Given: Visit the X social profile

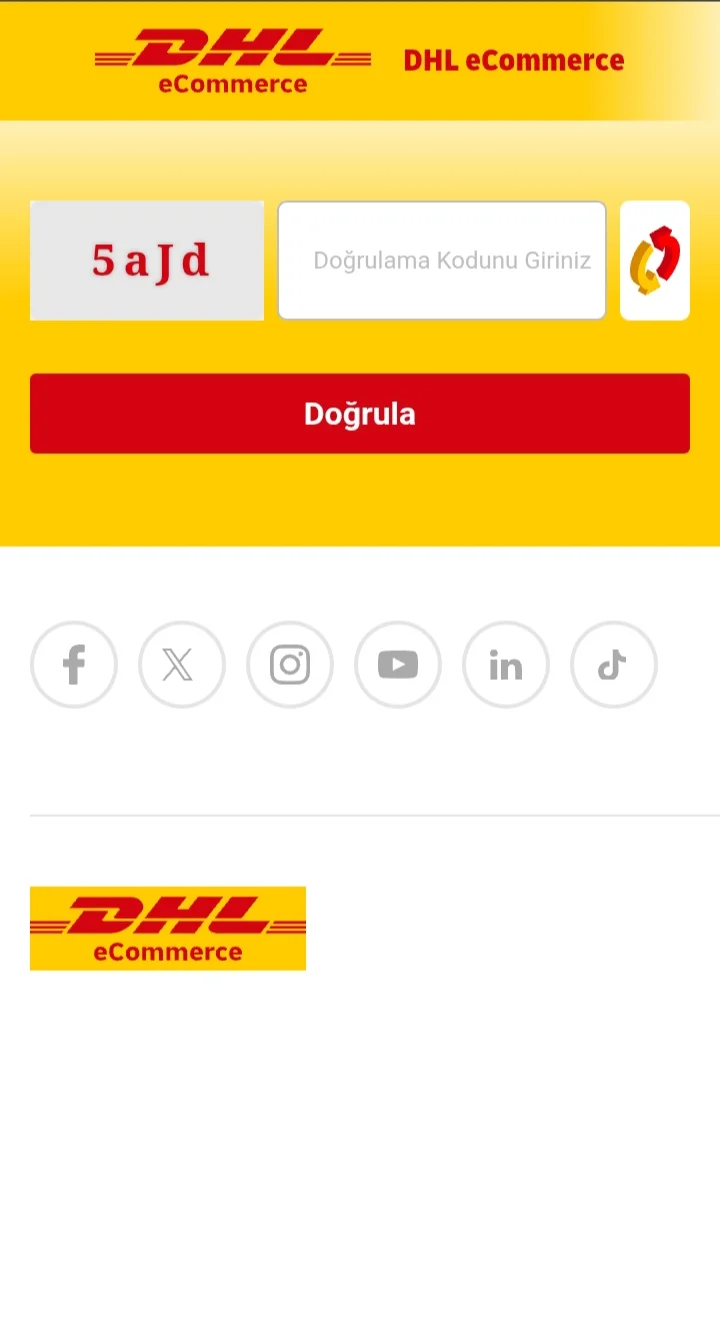Looking at the screenshot, I should coord(182,665).
